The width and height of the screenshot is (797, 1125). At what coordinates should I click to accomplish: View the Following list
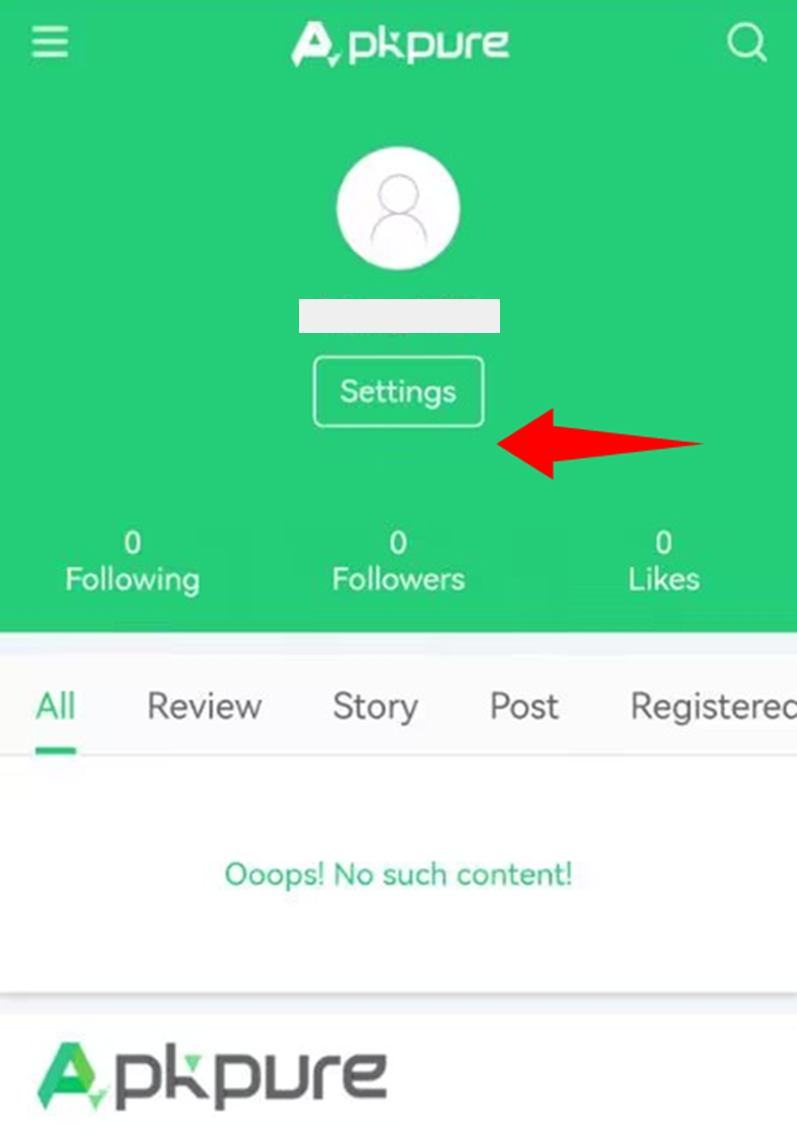coord(132,561)
